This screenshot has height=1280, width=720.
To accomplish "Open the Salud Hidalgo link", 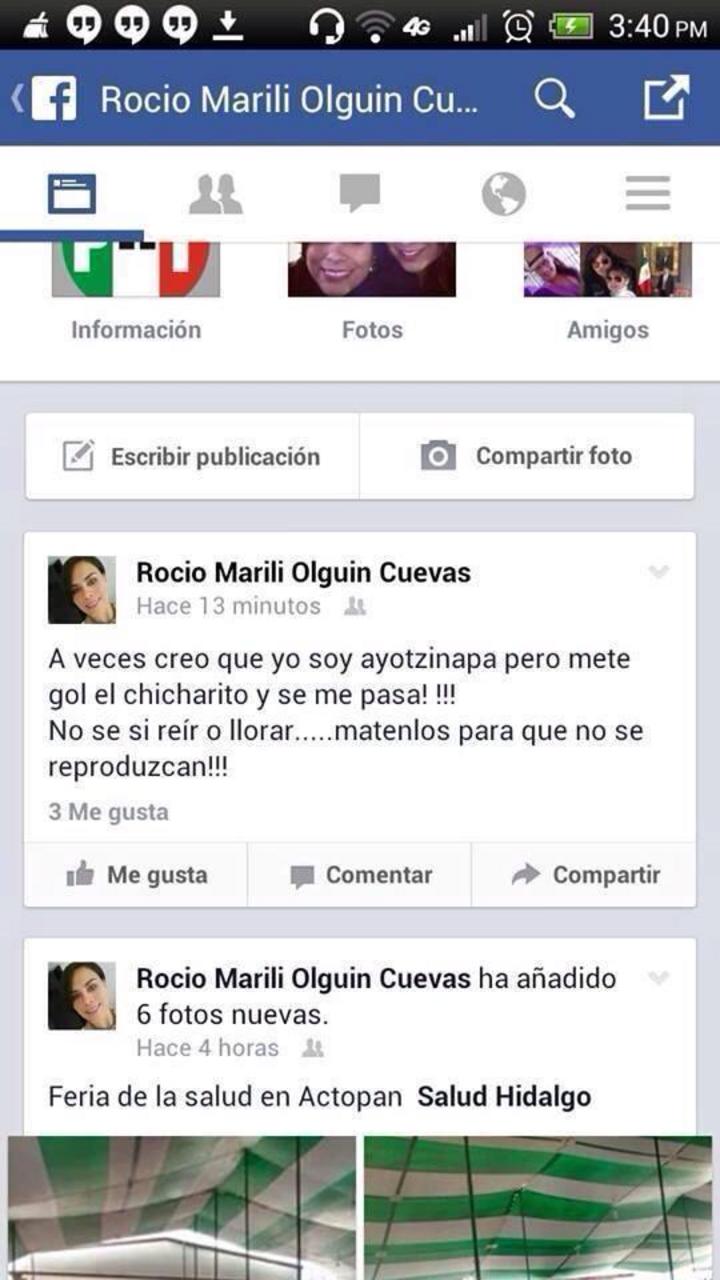I will (x=504, y=1097).
